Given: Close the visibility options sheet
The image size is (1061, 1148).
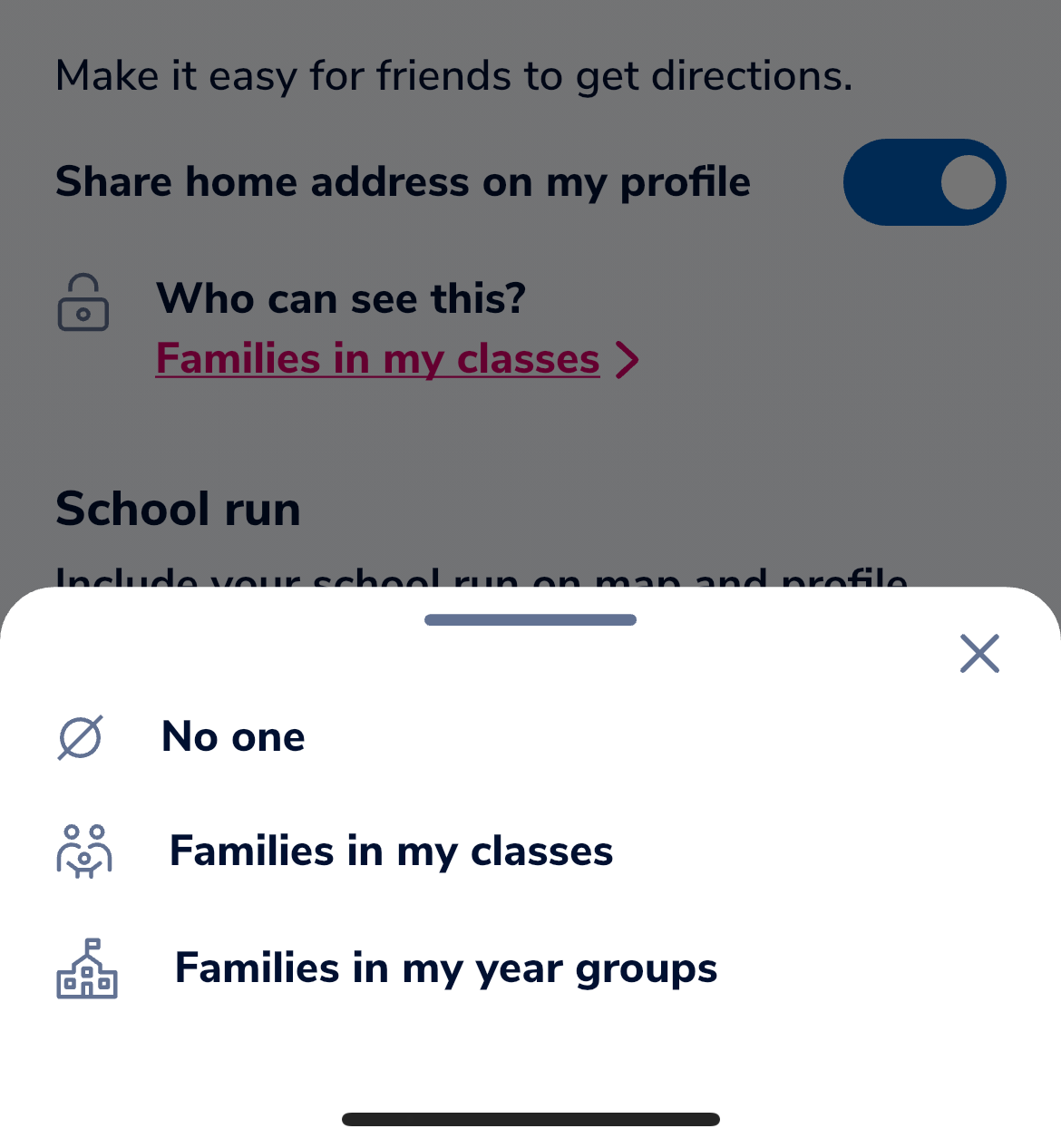Looking at the screenshot, I should 979,653.
